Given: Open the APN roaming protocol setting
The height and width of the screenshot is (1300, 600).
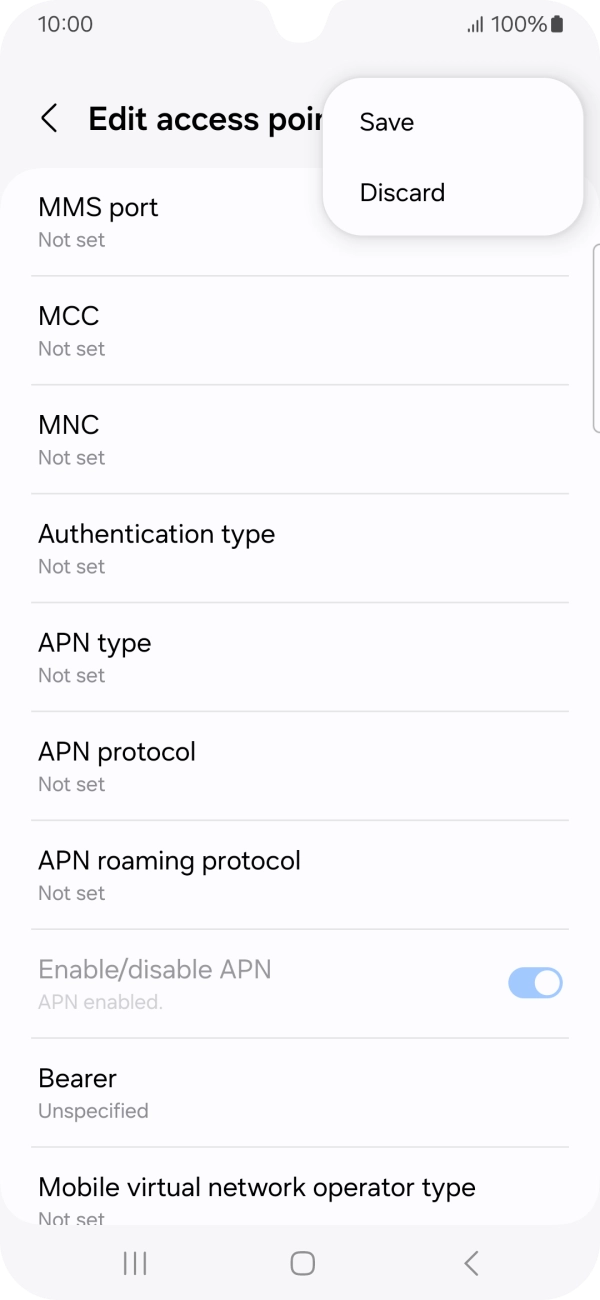Looking at the screenshot, I should pyautogui.click(x=300, y=876).
